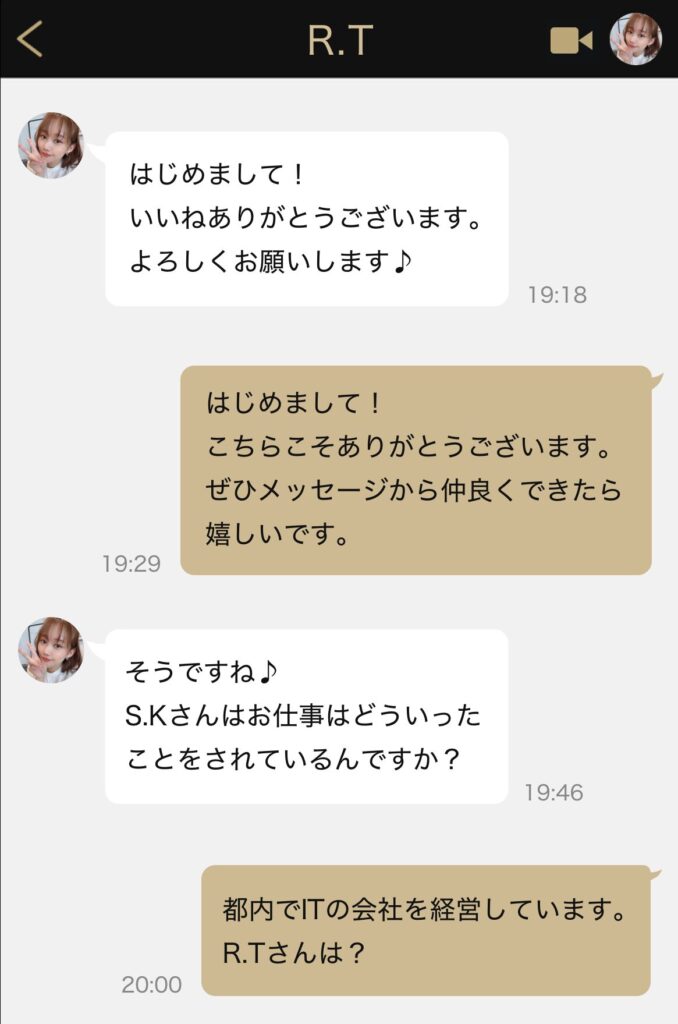The height and width of the screenshot is (1024, 678).
Task: Open R.T's profile photo in the header
Action: 636,39
